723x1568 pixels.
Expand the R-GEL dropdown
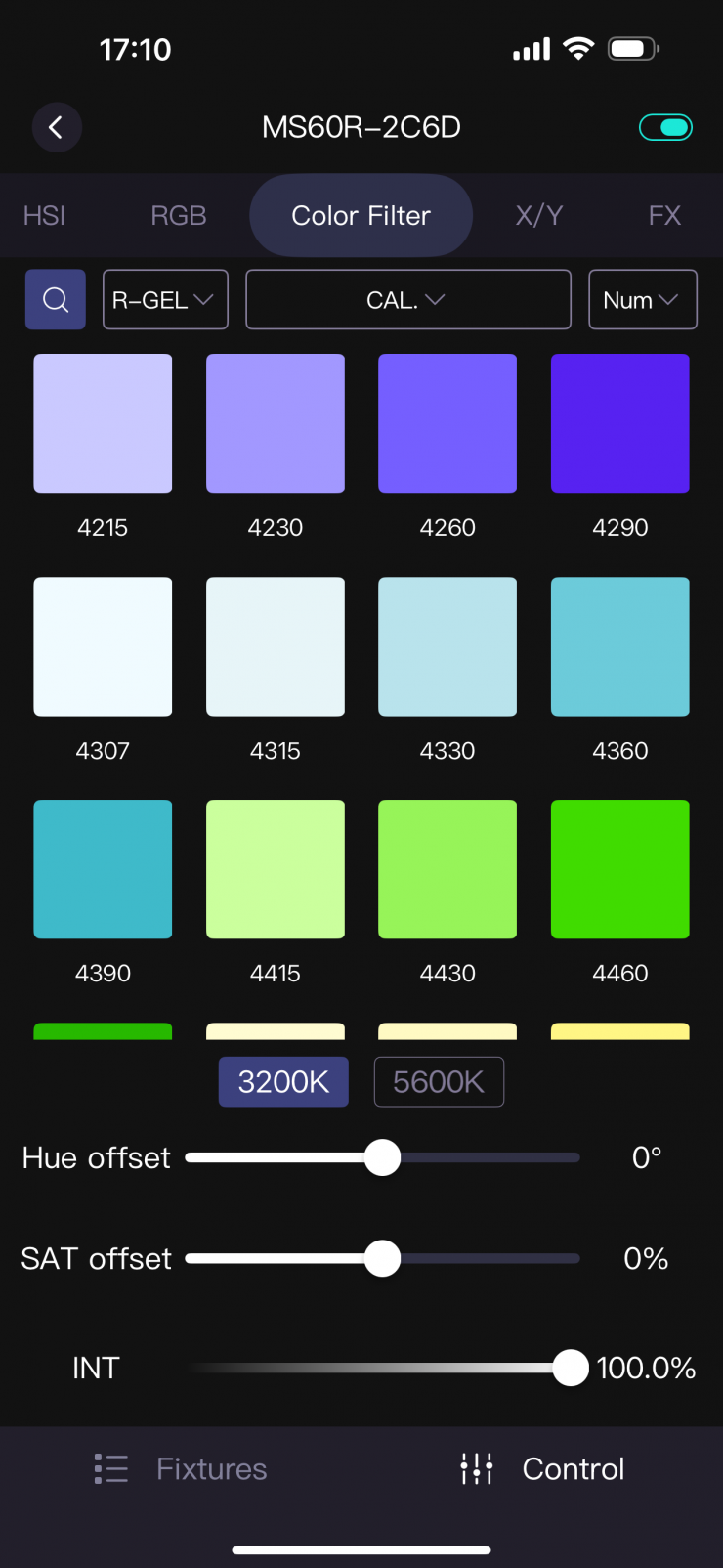click(x=165, y=299)
